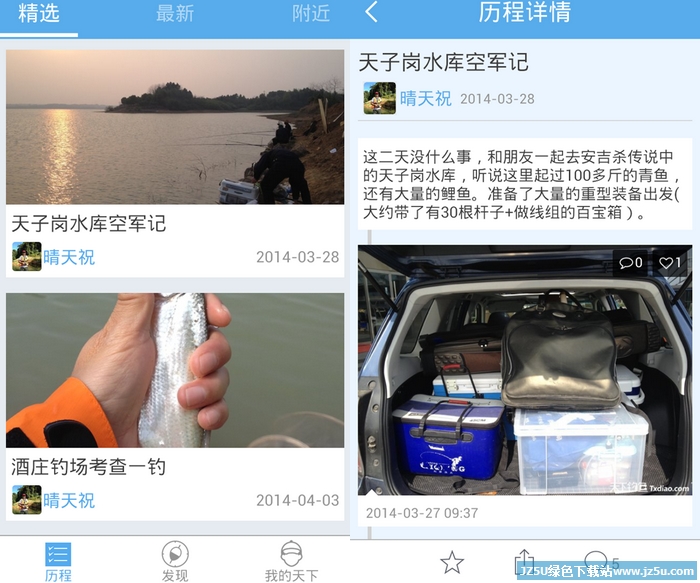
Task: Switch to the 精选 tab
Action: 39,14
